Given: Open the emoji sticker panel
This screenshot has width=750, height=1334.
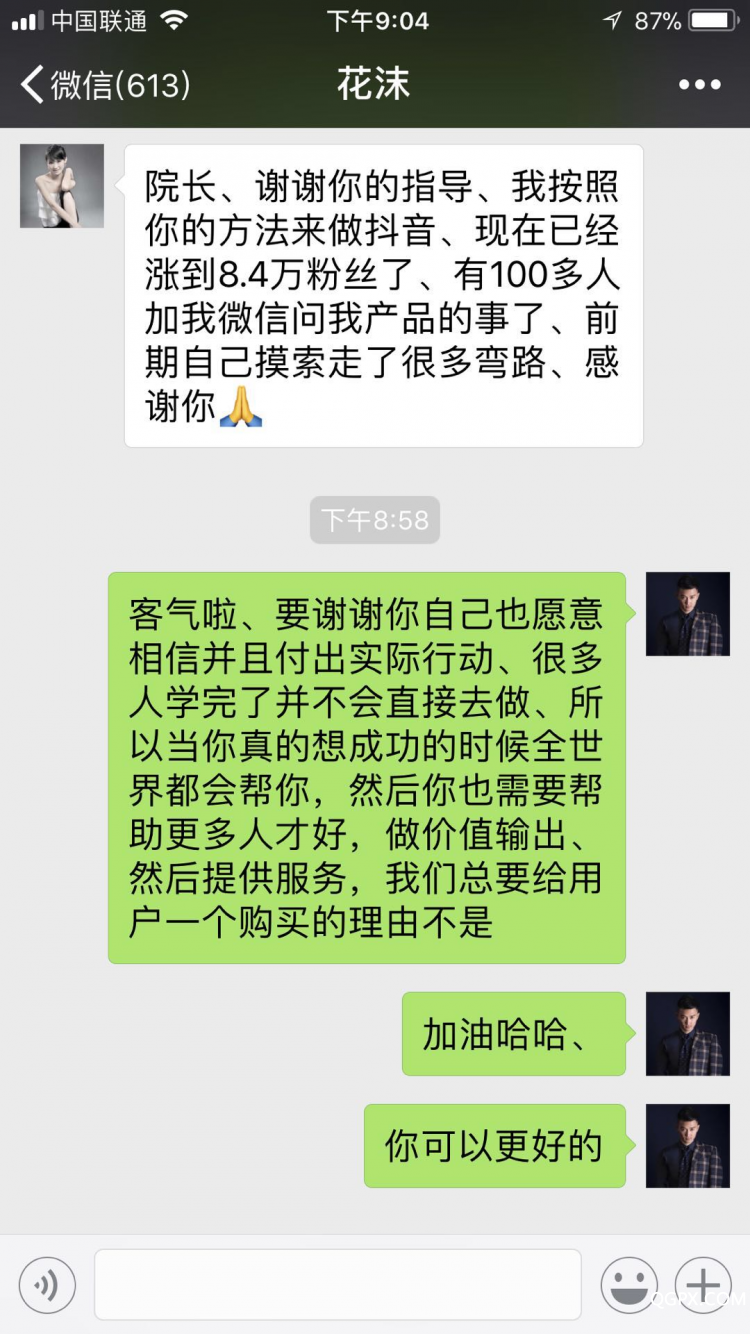Looking at the screenshot, I should click(x=629, y=1285).
